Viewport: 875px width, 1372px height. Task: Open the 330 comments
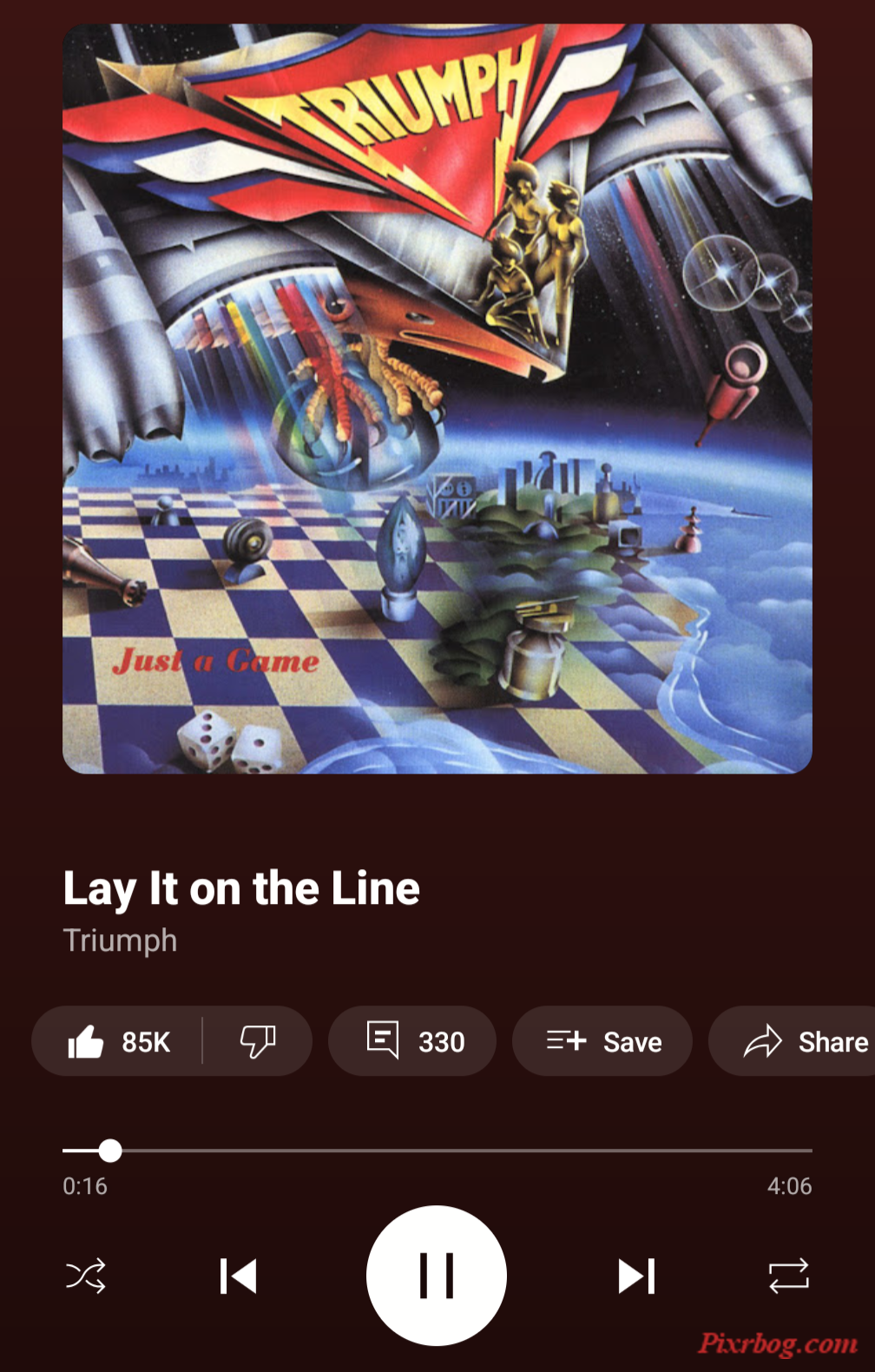coord(412,1041)
